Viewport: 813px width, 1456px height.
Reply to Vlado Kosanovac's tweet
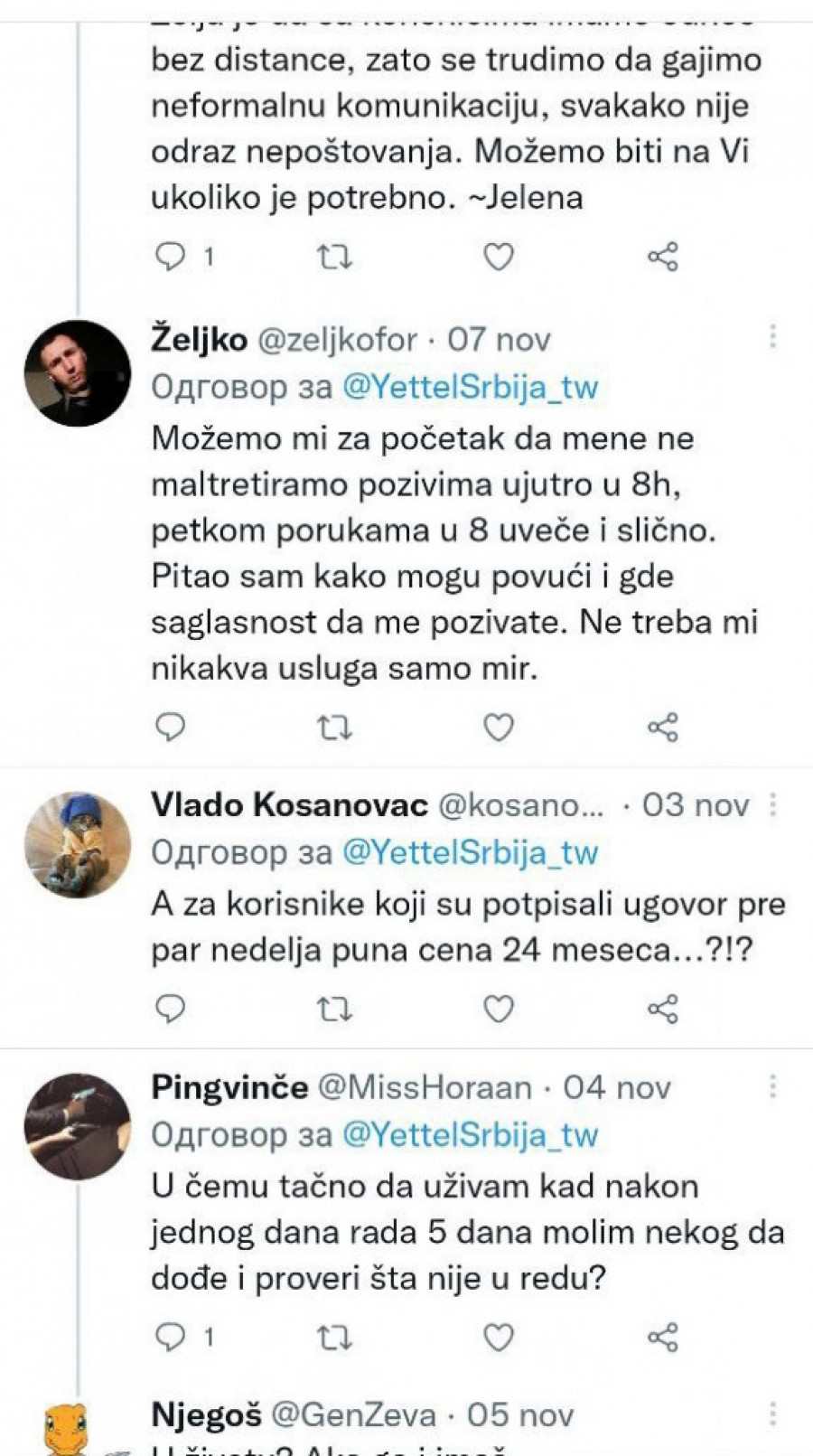(171, 1008)
